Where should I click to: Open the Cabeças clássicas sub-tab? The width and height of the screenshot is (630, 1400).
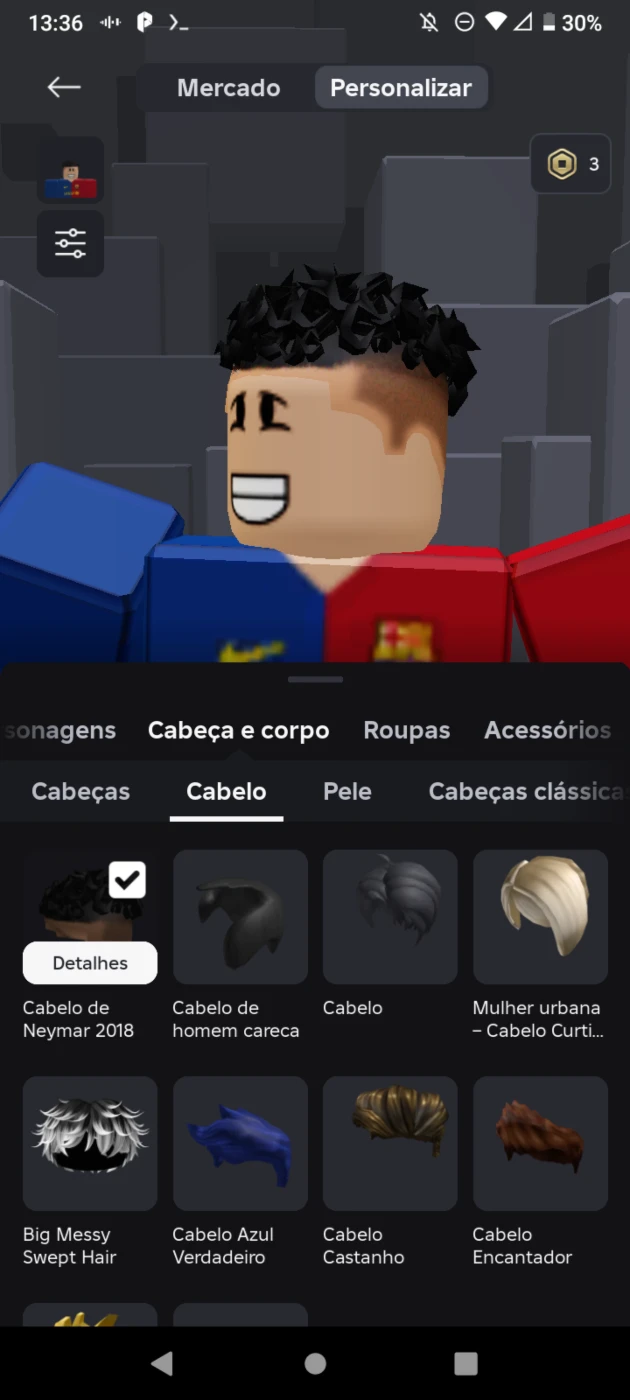[x=526, y=791]
